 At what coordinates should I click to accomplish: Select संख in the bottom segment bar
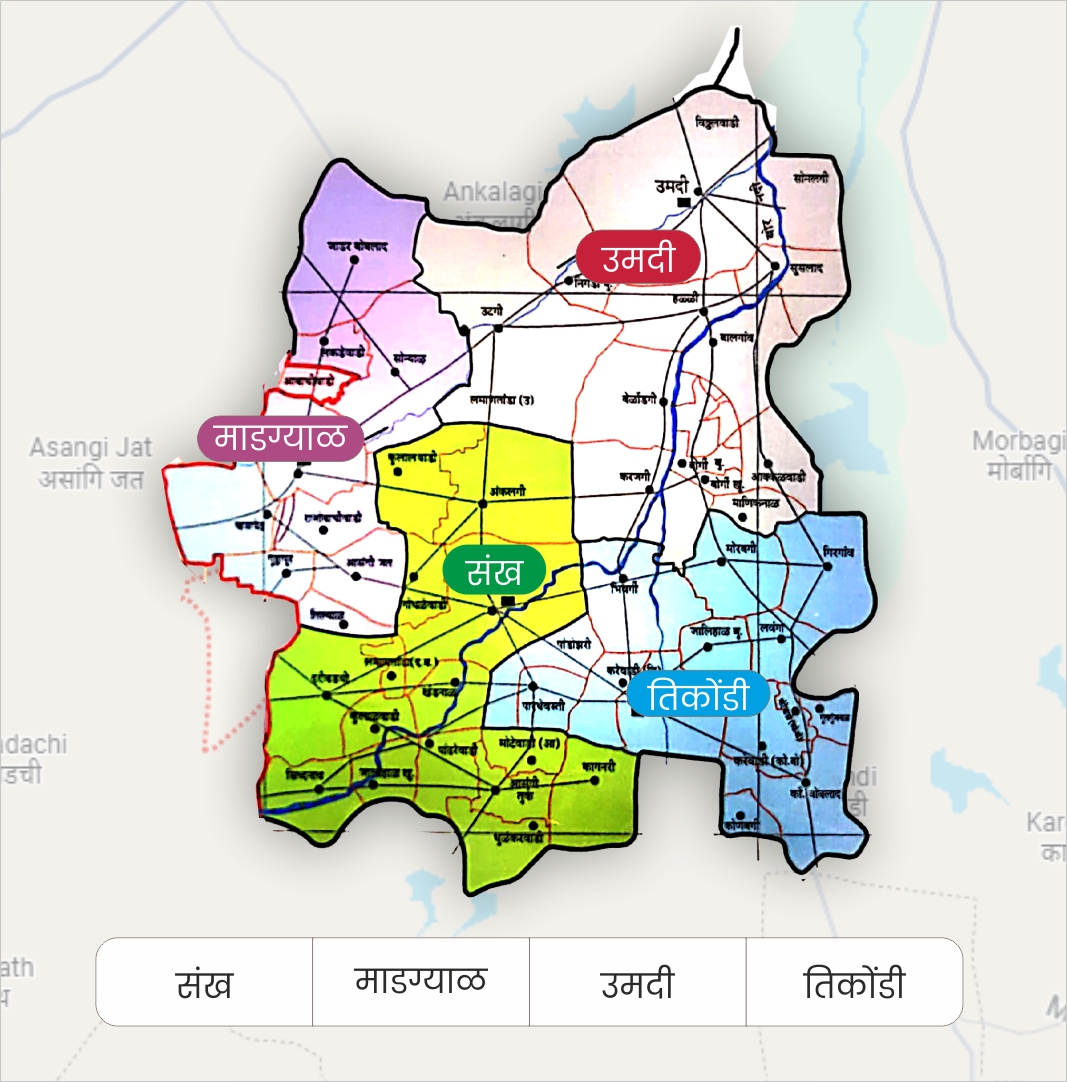click(x=204, y=983)
